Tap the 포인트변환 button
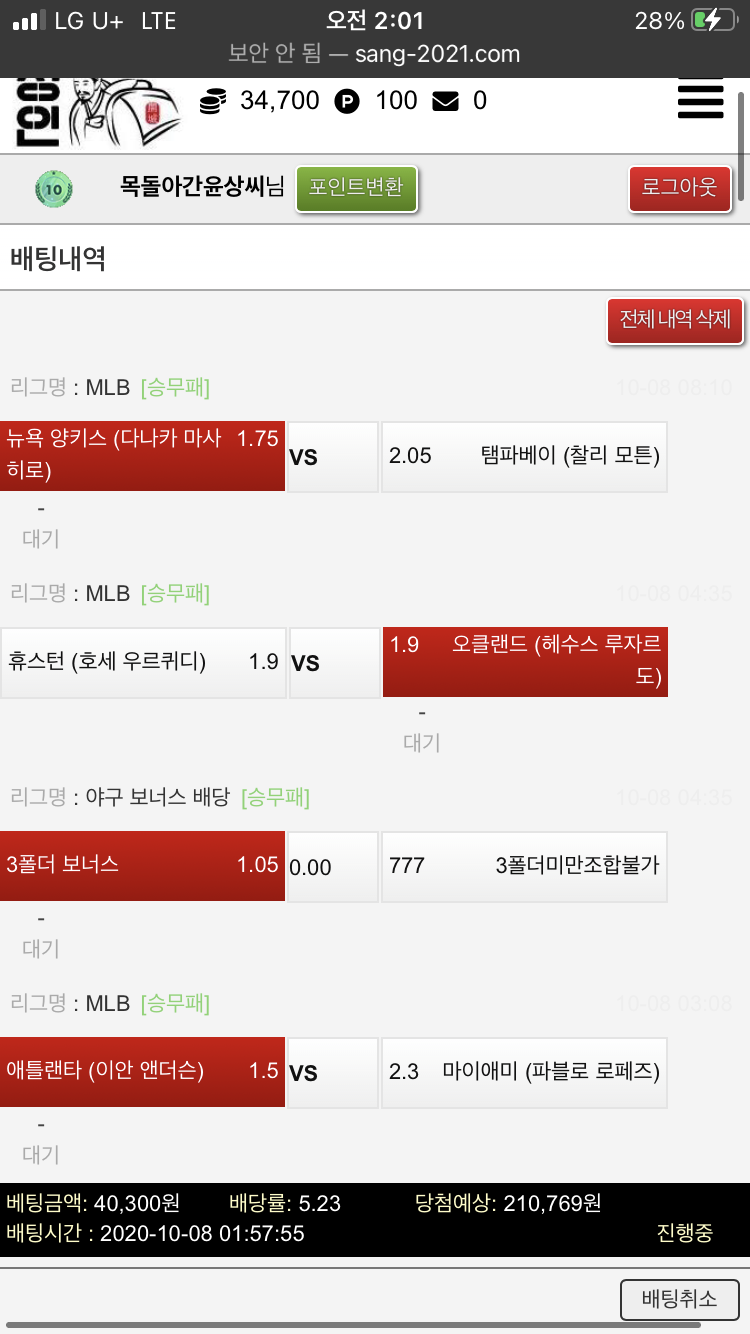Viewport: 750px width, 1334px height. [356, 188]
